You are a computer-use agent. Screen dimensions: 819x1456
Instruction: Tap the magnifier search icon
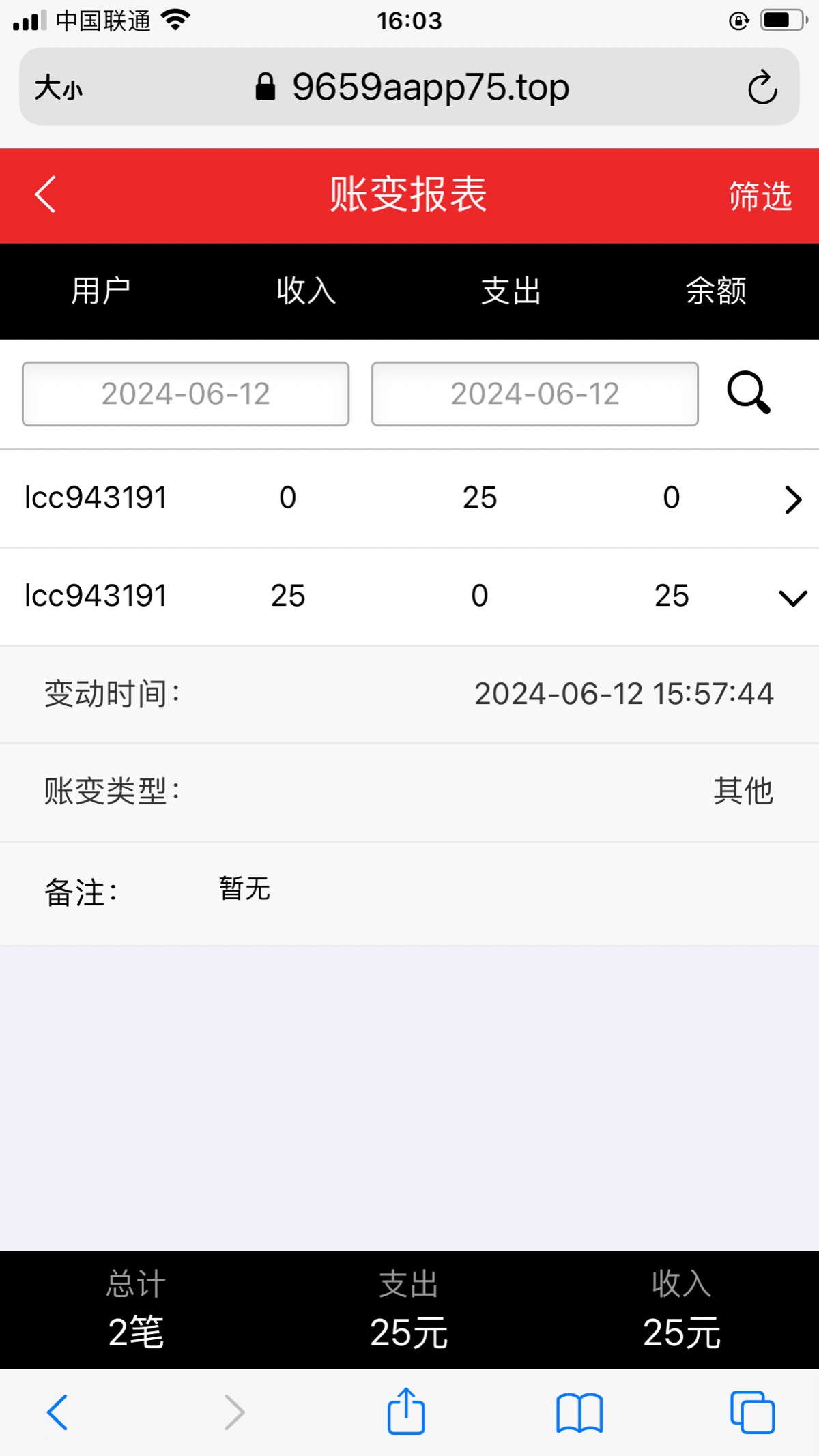click(749, 392)
